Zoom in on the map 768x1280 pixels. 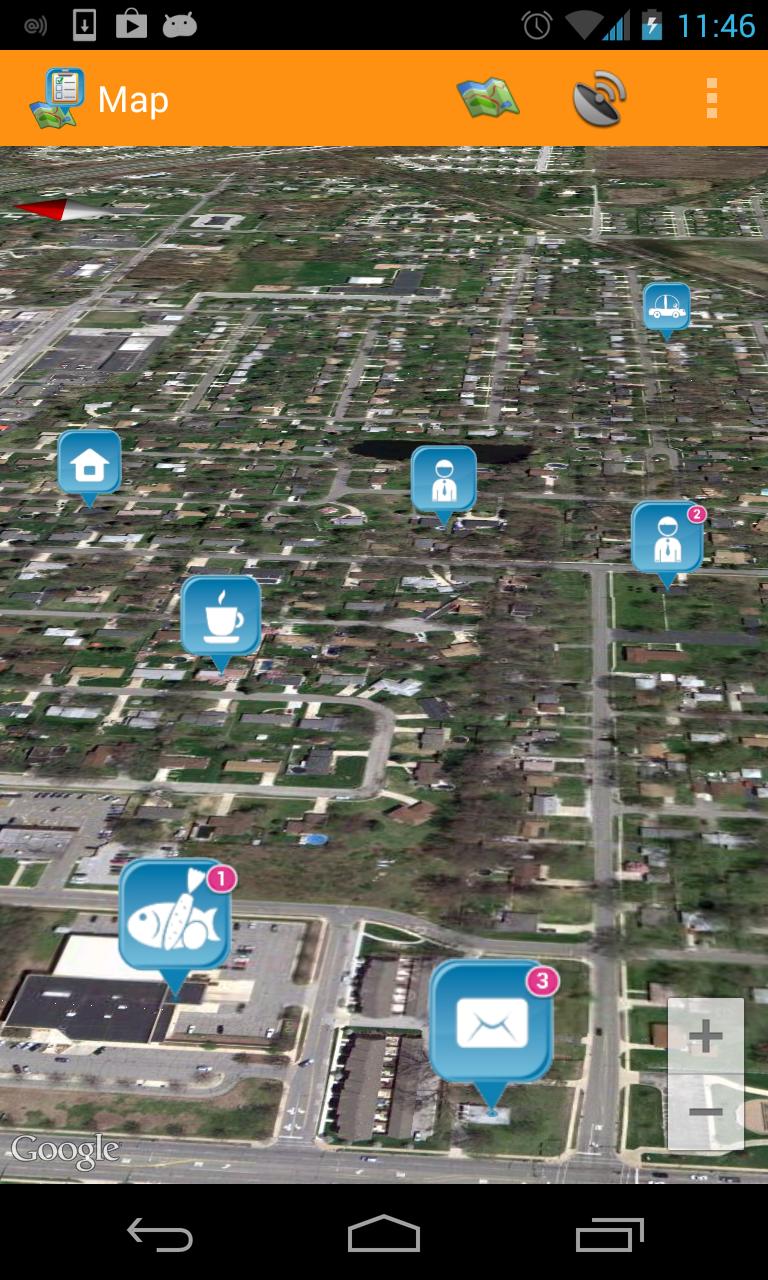click(706, 1036)
